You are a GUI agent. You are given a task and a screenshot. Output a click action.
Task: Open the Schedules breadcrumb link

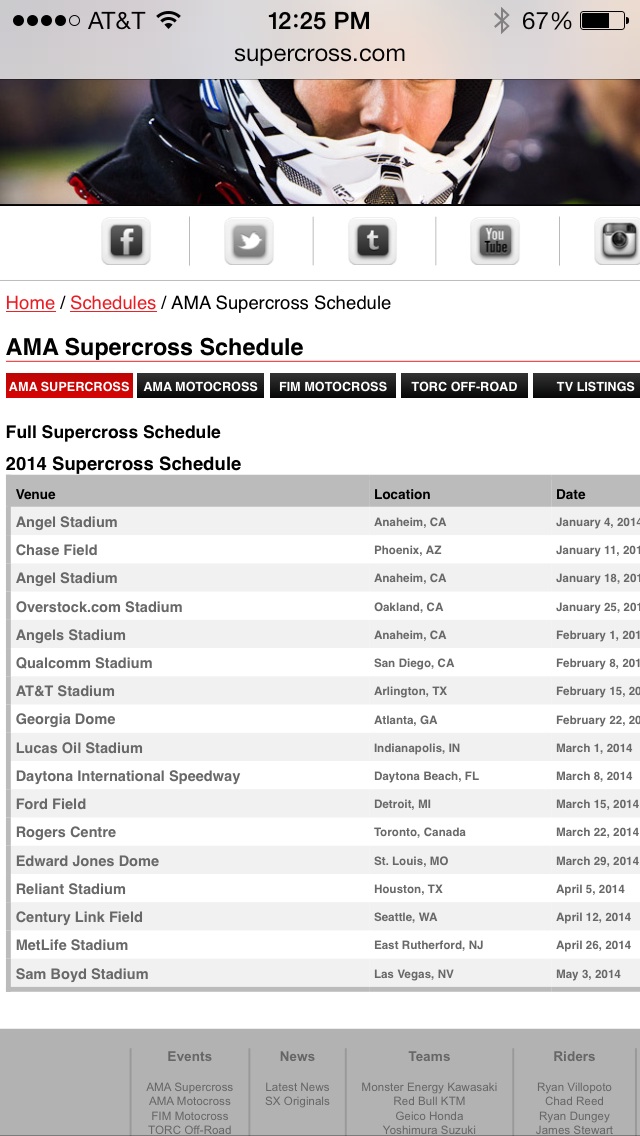pos(113,303)
